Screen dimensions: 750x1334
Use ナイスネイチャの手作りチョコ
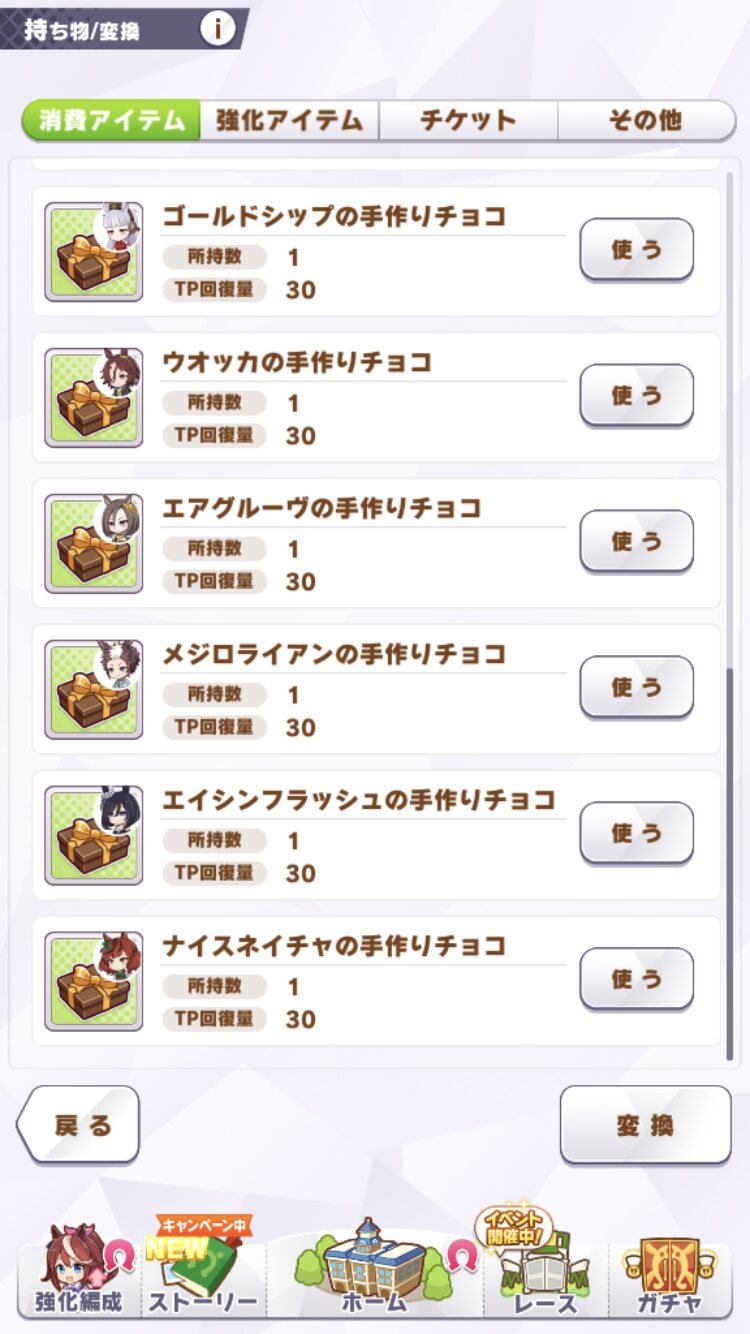[x=637, y=979]
